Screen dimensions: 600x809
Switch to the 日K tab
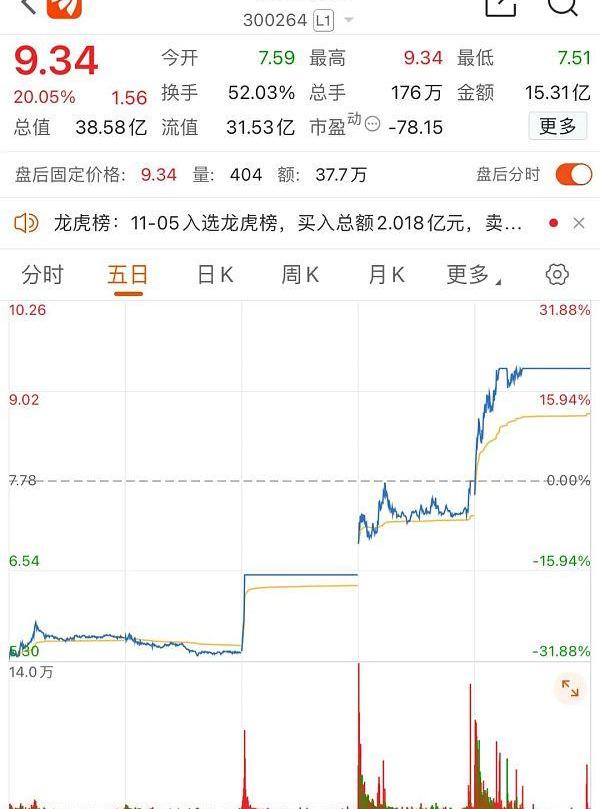pyautogui.click(x=214, y=275)
